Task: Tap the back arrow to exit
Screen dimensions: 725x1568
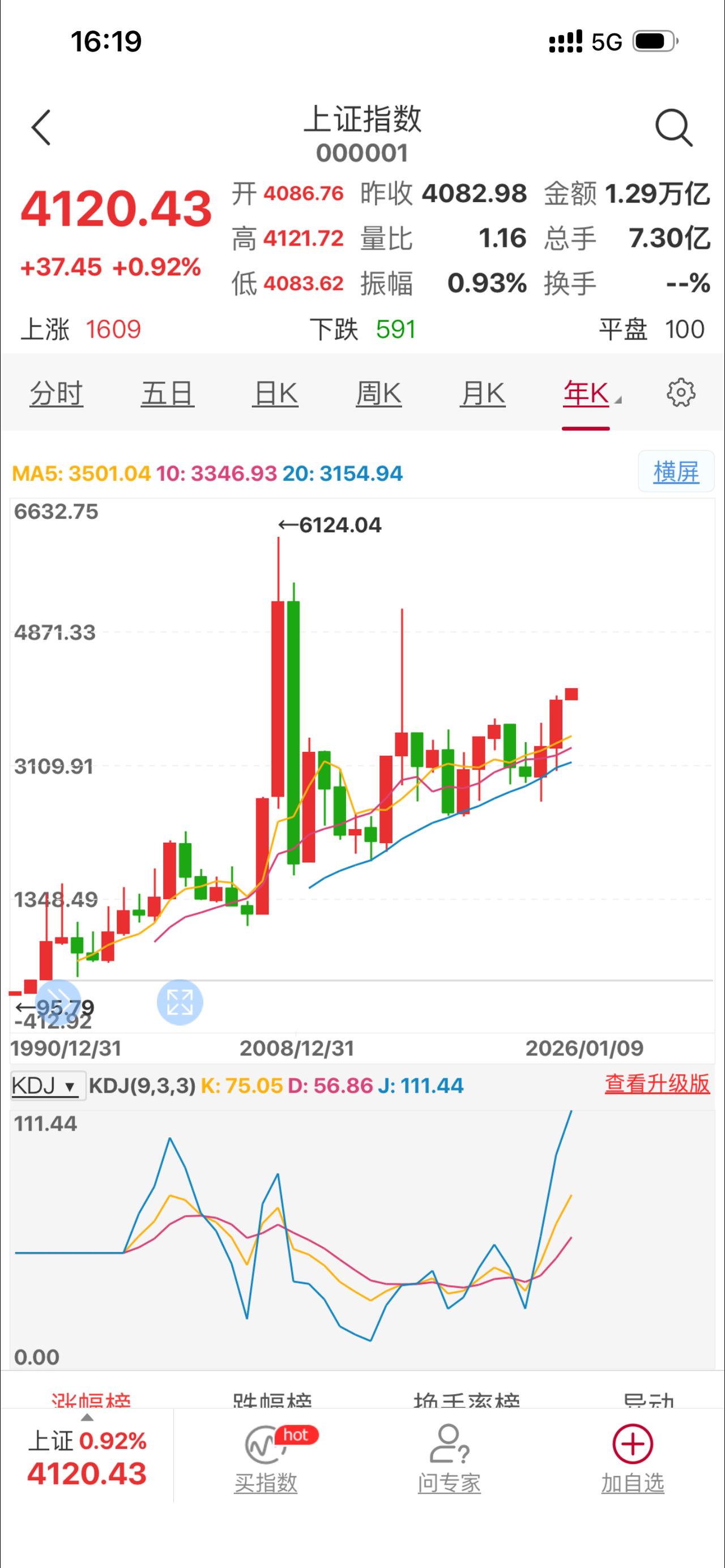Action: [40, 127]
